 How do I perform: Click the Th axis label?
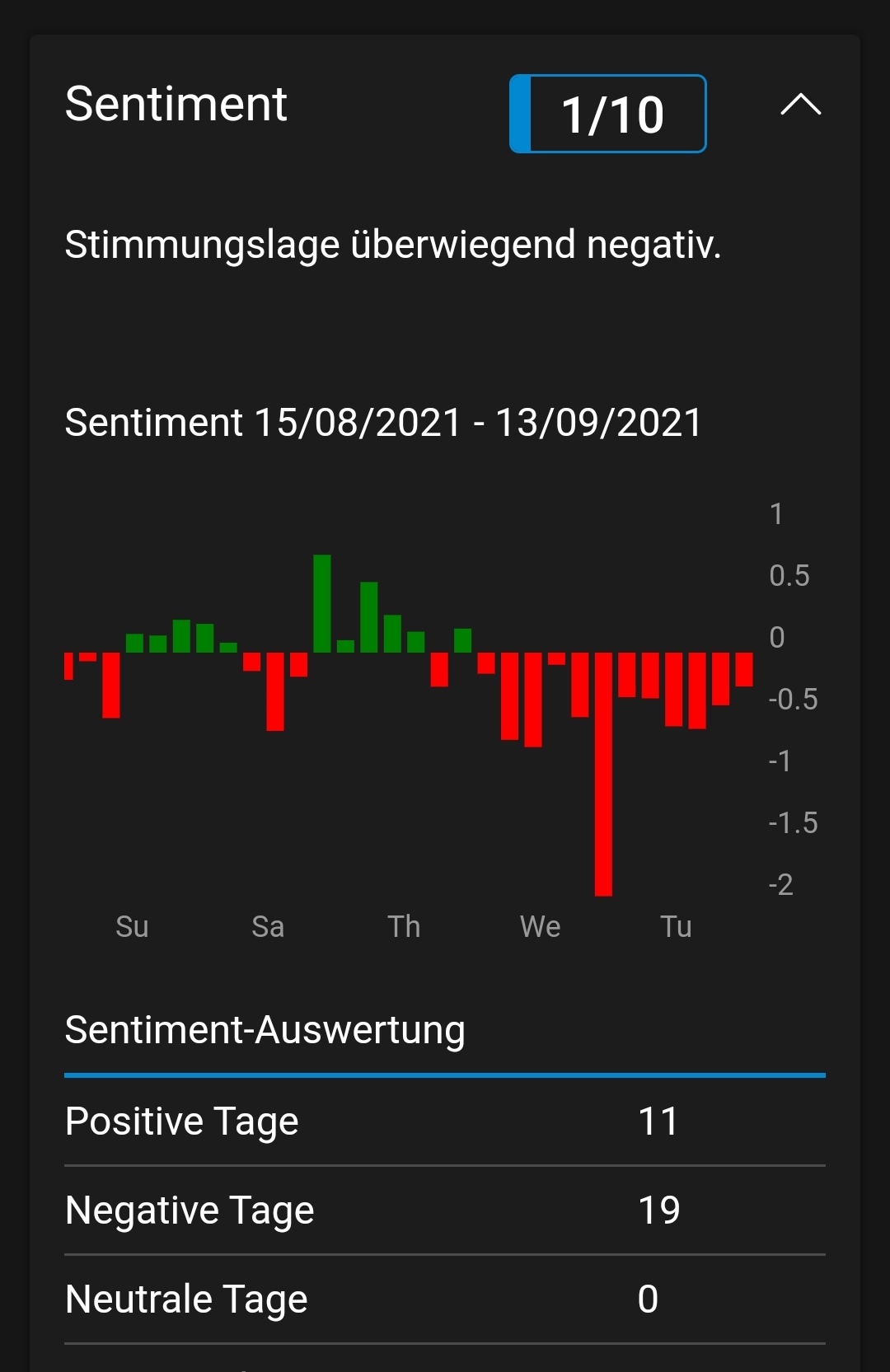404,926
